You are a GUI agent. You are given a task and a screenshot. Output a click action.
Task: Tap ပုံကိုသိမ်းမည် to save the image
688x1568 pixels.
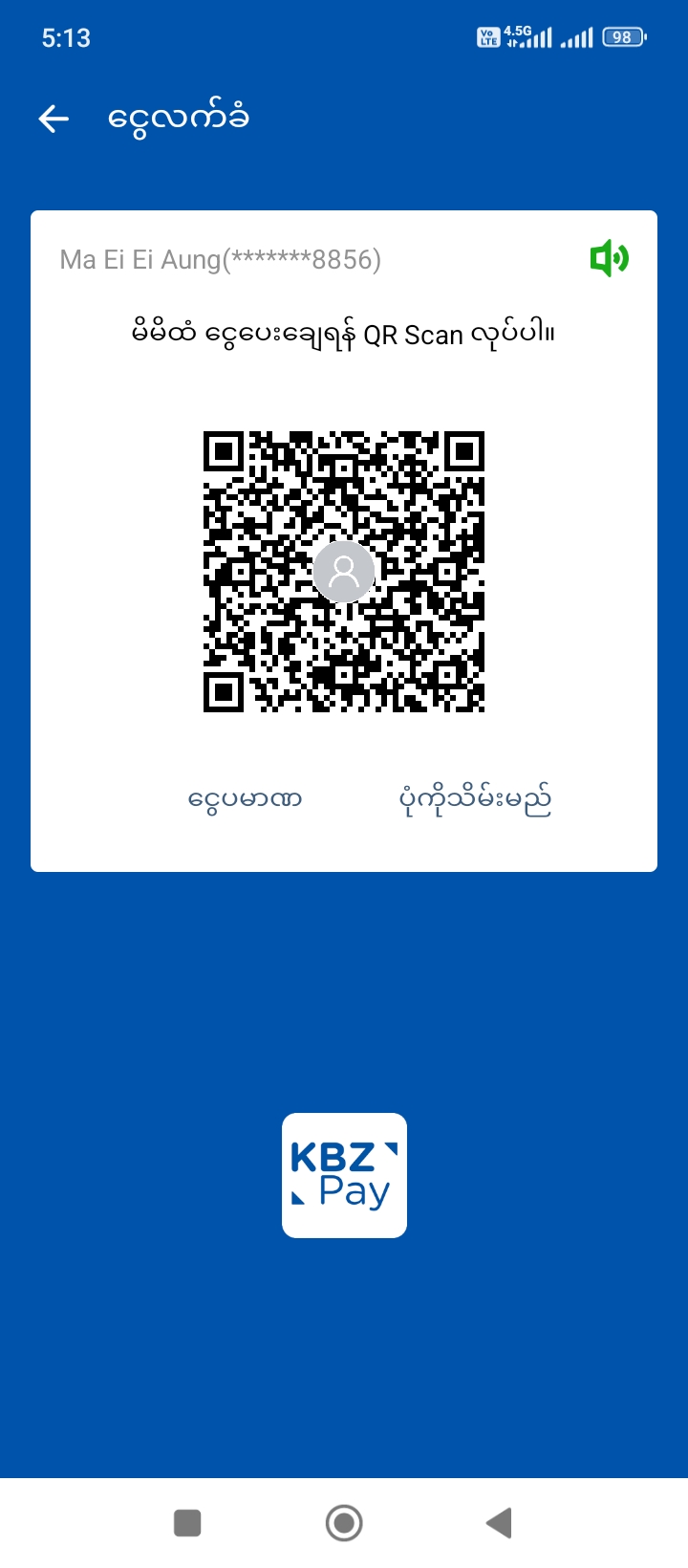pyautogui.click(x=475, y=799)
